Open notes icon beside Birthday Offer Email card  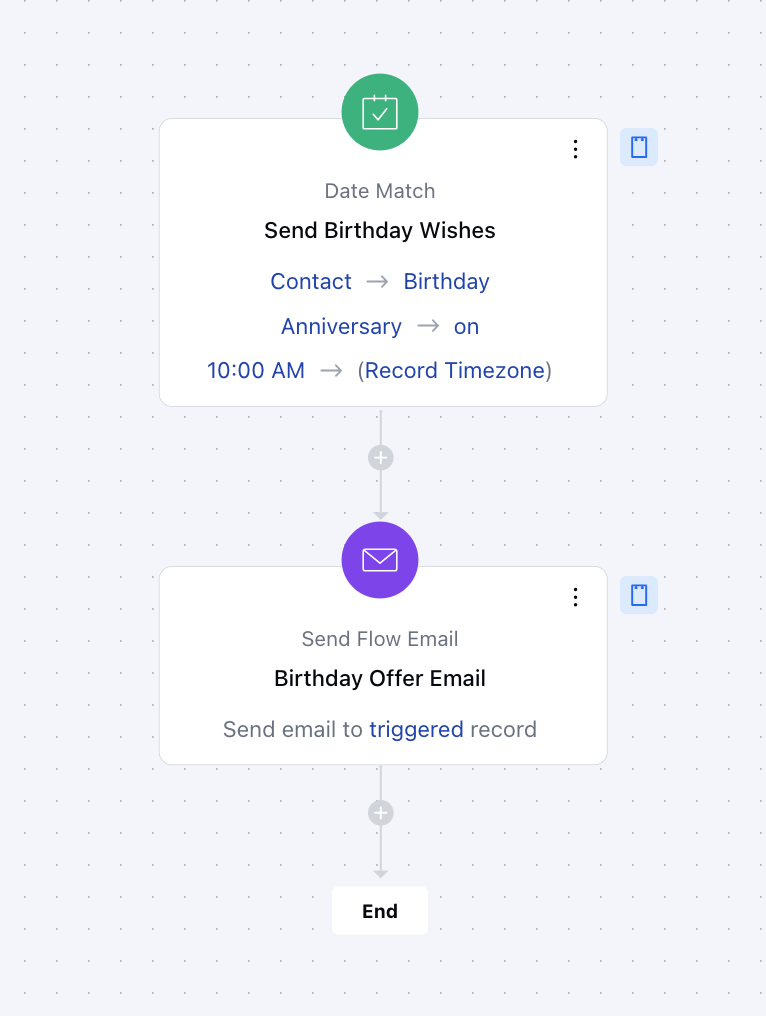click(x=638, y=596)
